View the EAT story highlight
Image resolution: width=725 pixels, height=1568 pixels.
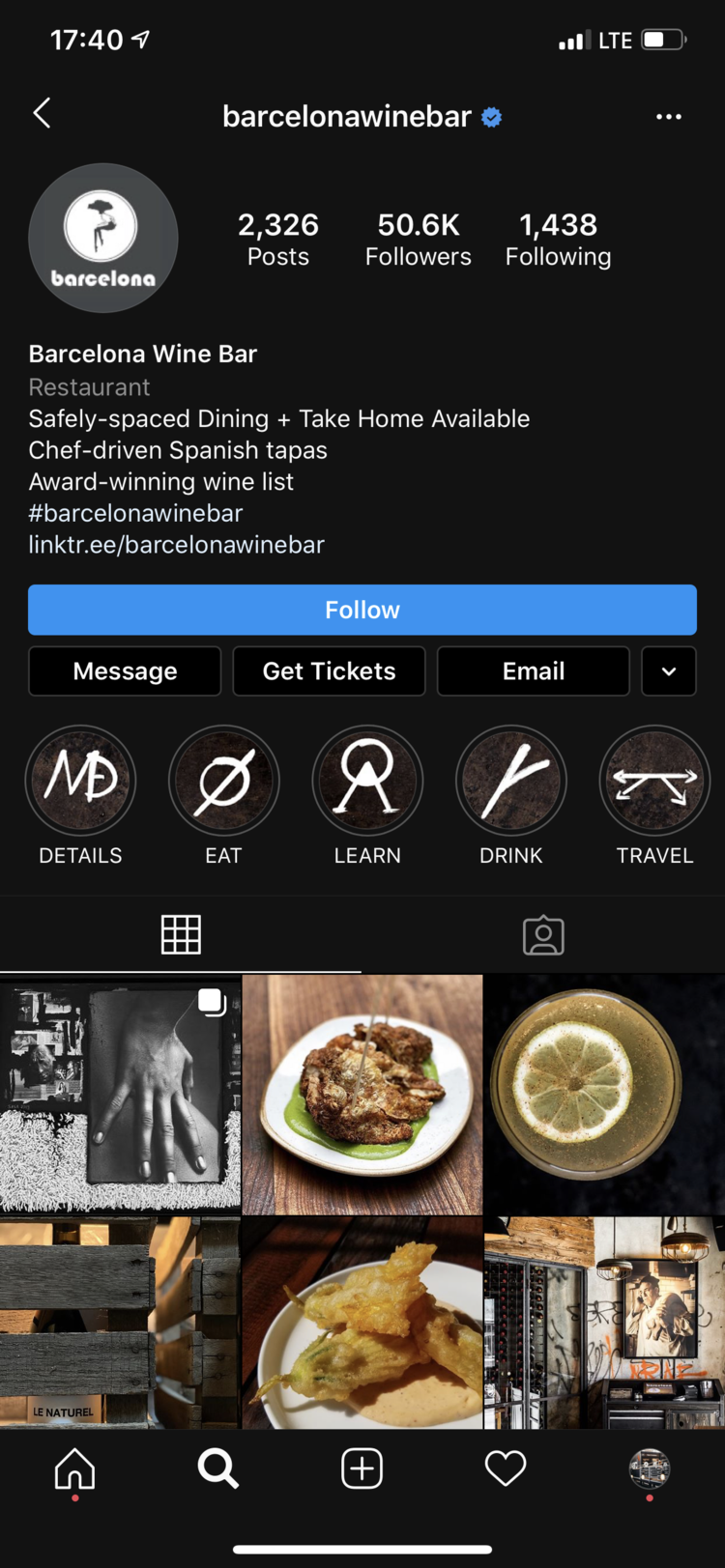(x=223, y=781)
